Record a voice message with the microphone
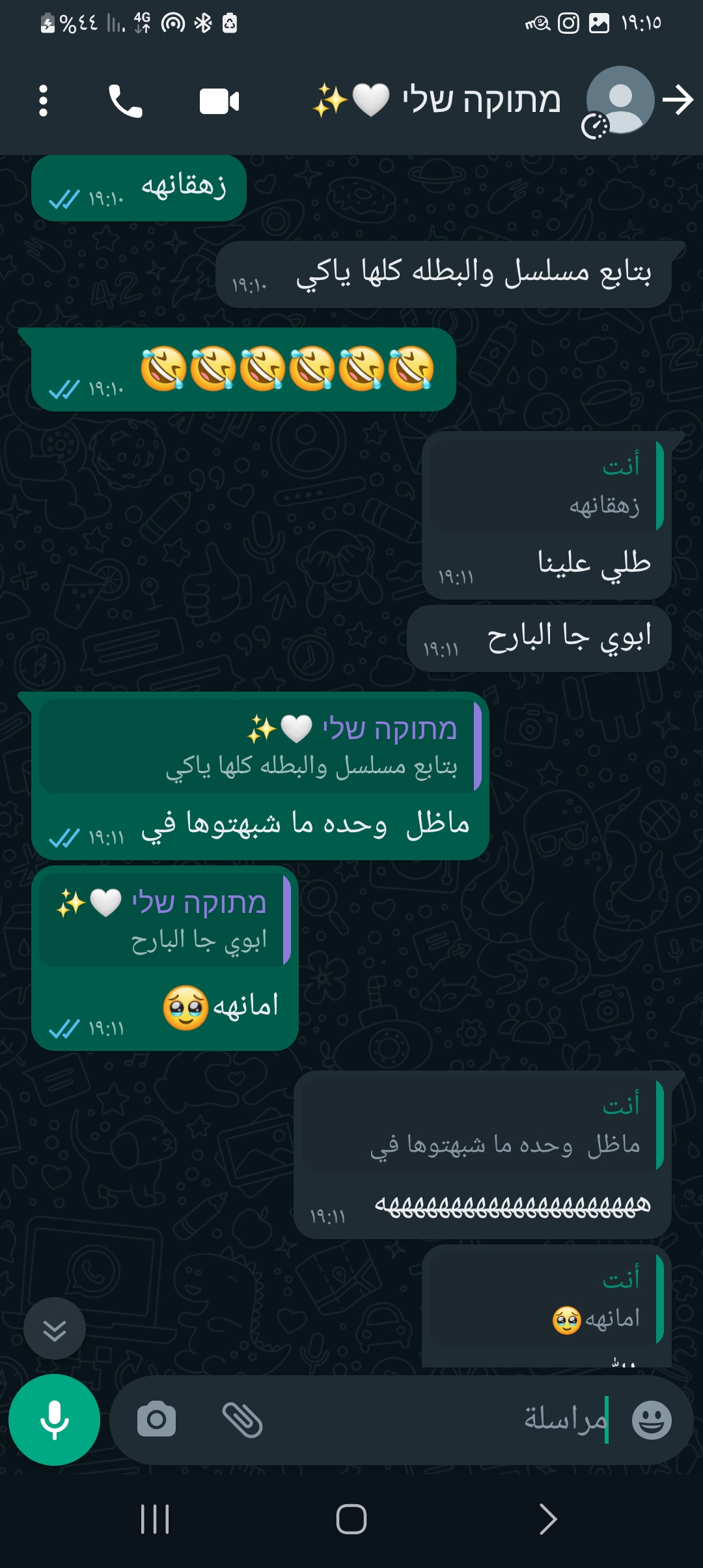This screenshot has height=1568, width=703. pos(55,1420)
